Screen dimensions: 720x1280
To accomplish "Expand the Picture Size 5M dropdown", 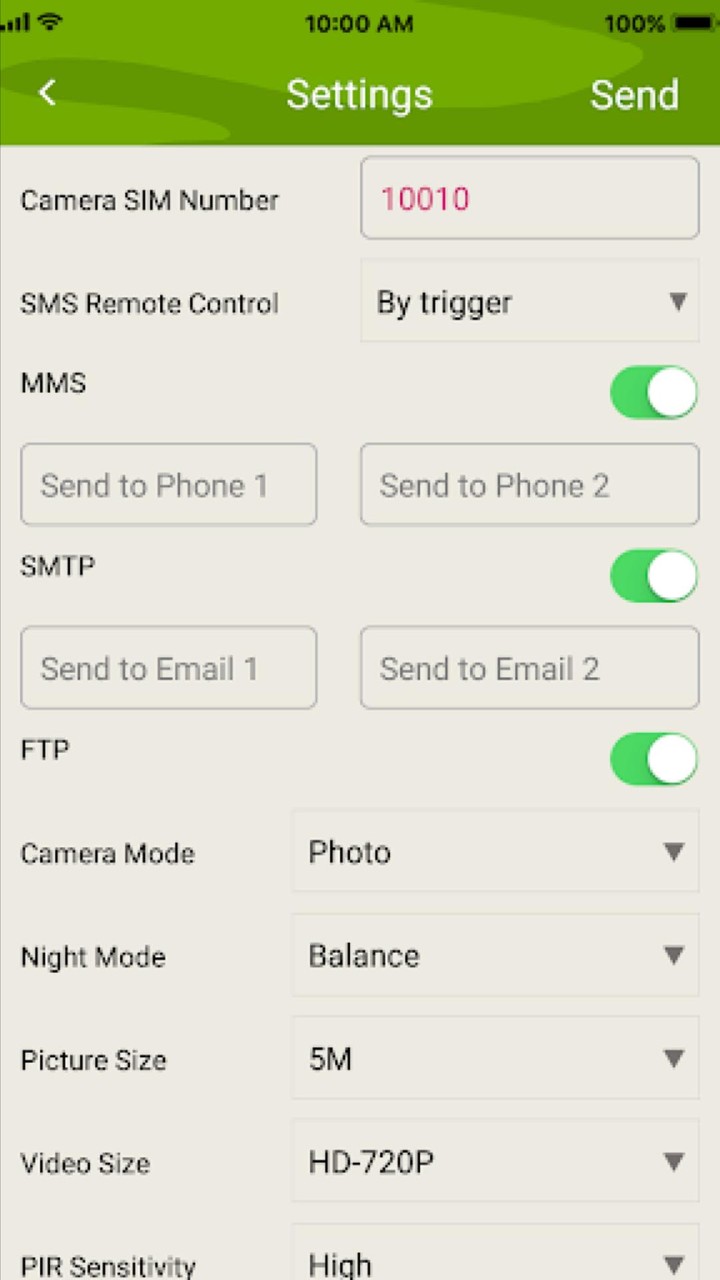I will tap(495, 1058).
